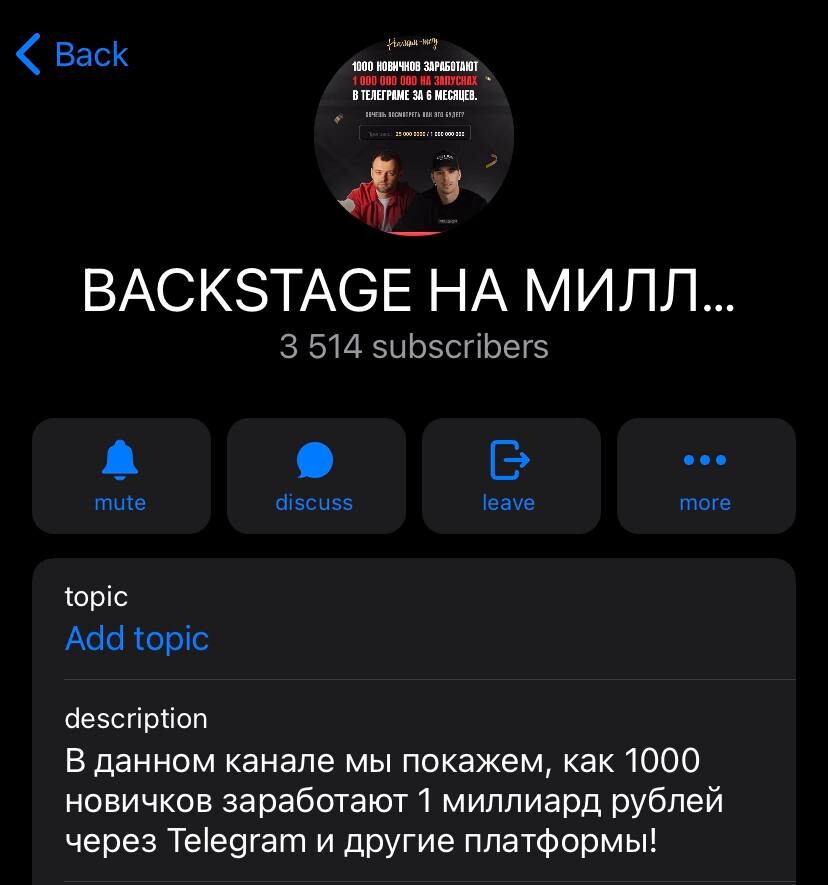Leave the BACKSTAGE channel
The image size is (828, 885).
[x=510, y=476]
